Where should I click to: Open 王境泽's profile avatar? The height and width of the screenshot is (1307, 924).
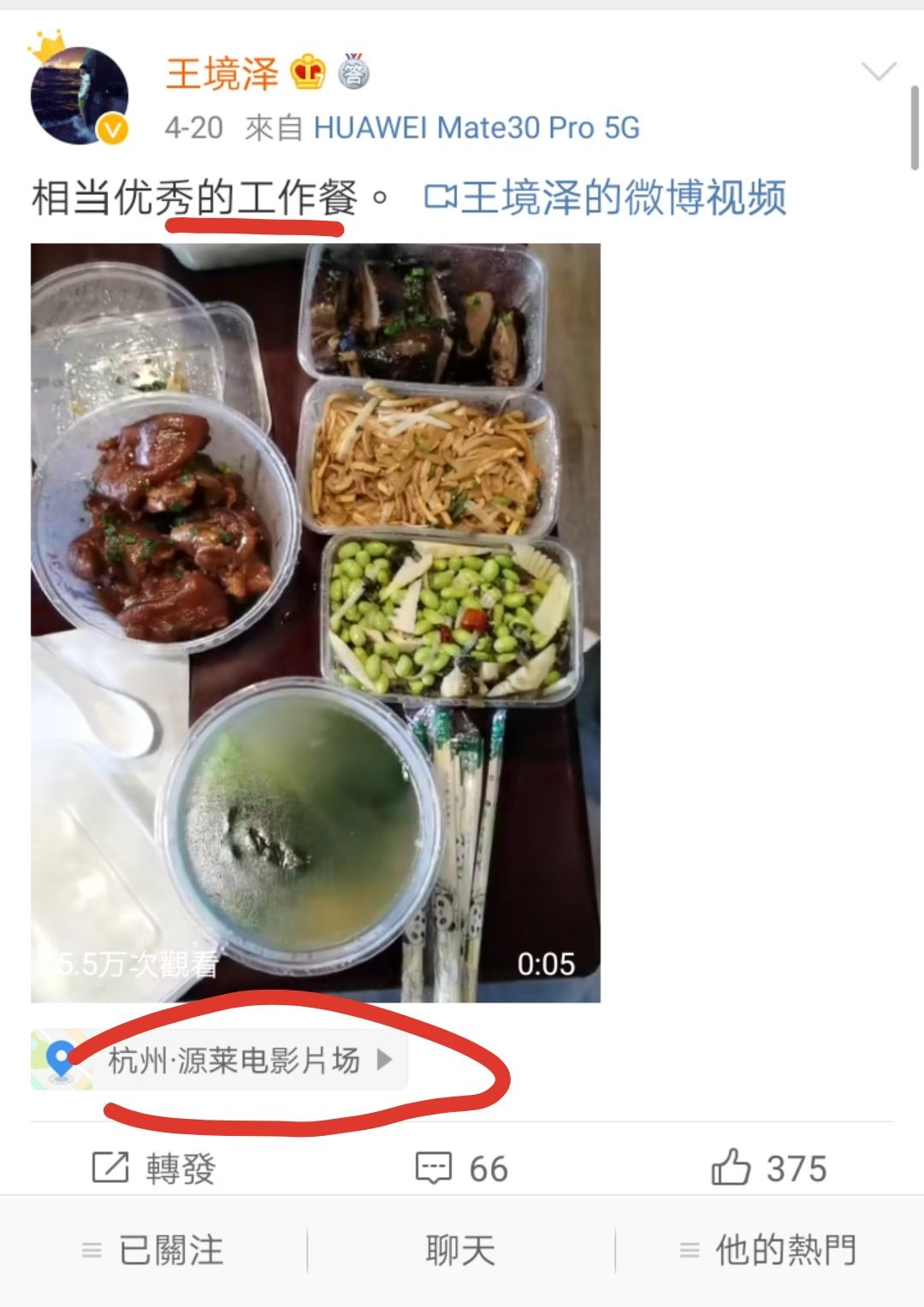point(79,95)
